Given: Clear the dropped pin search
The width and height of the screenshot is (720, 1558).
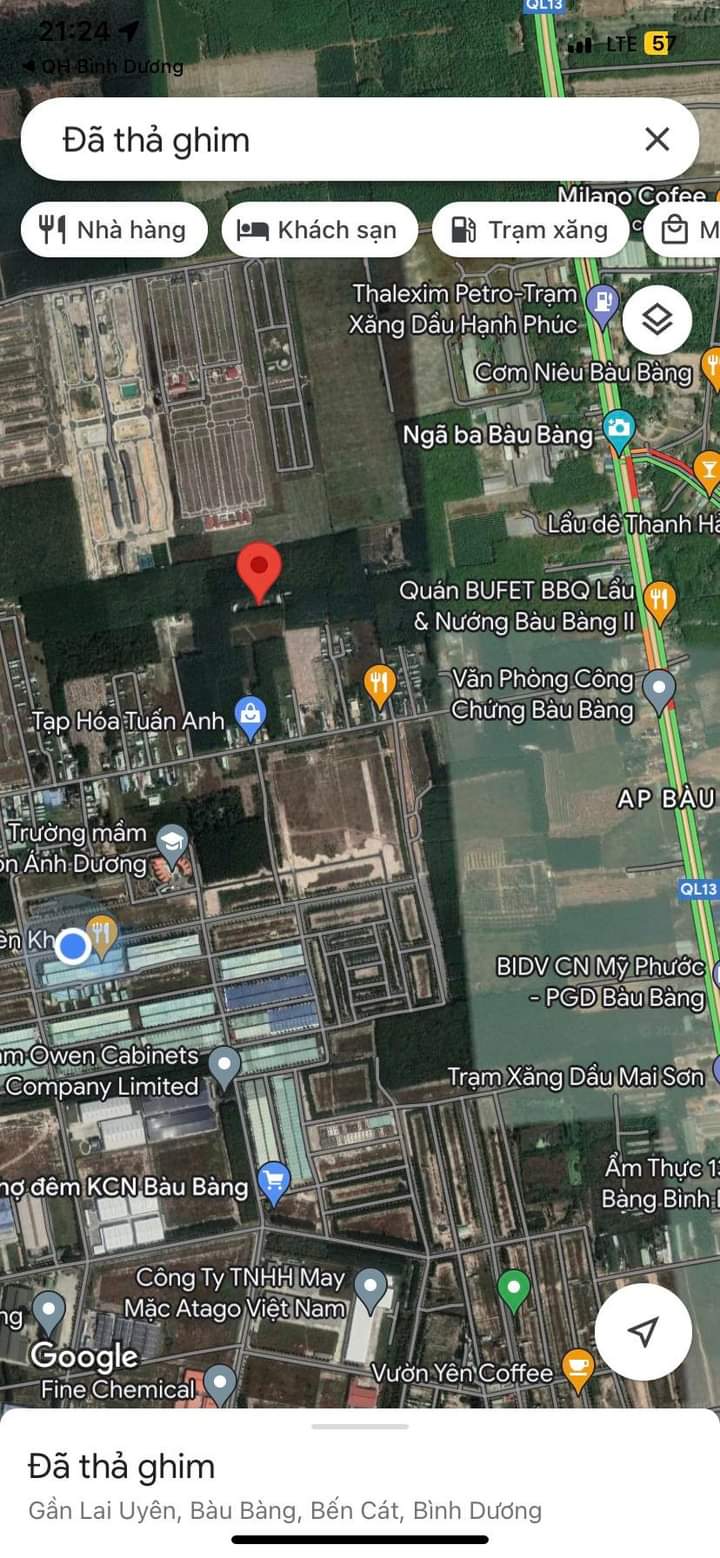Looking at the screenshot, I should tap(656, 139).
